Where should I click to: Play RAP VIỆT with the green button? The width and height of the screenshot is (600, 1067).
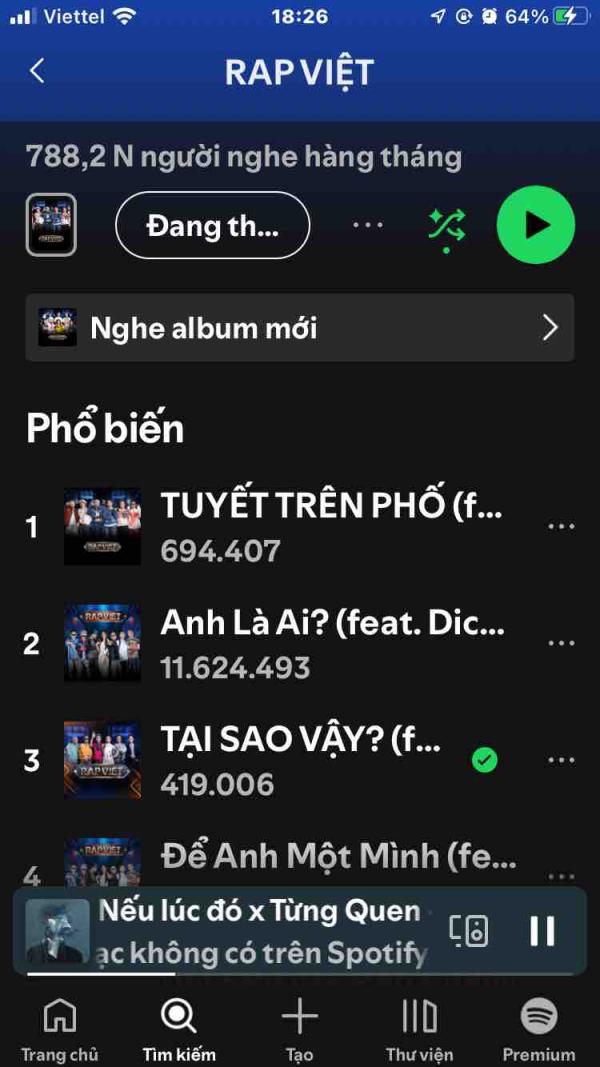click(x=536, y=225)
